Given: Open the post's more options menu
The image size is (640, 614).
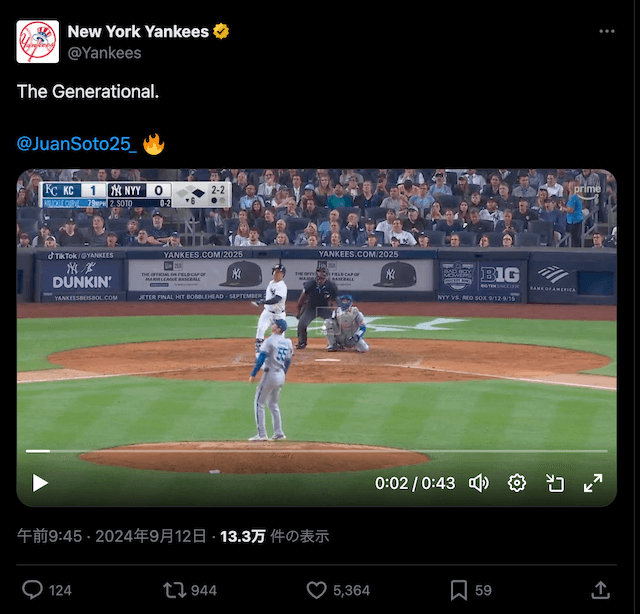Looking at the screenshot, I should click(607, 31).
